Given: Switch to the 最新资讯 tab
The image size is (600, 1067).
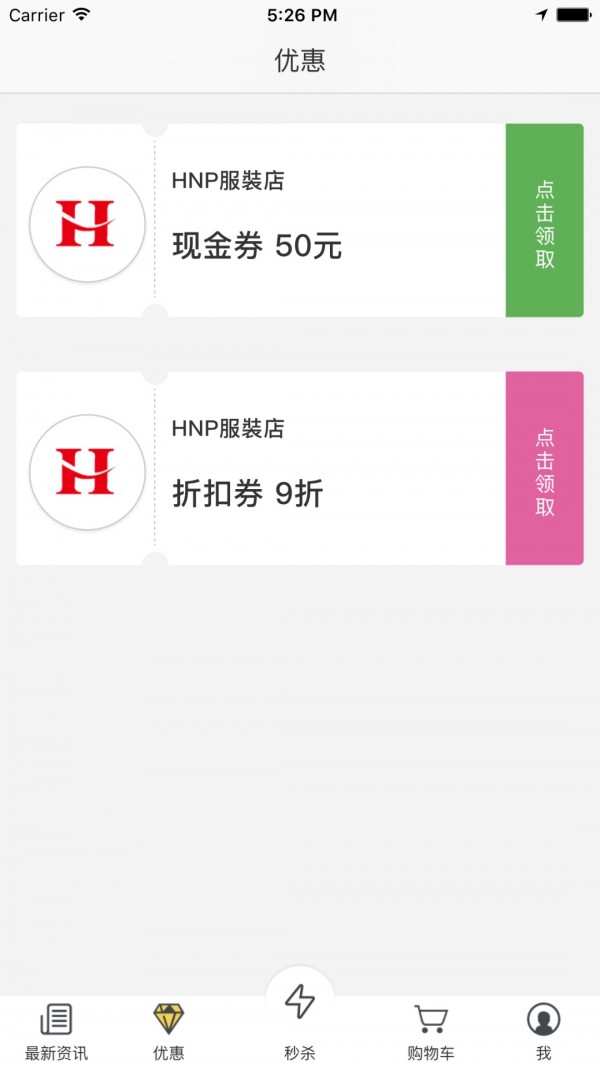Looking at the screenshot, I should point(56,1031).
